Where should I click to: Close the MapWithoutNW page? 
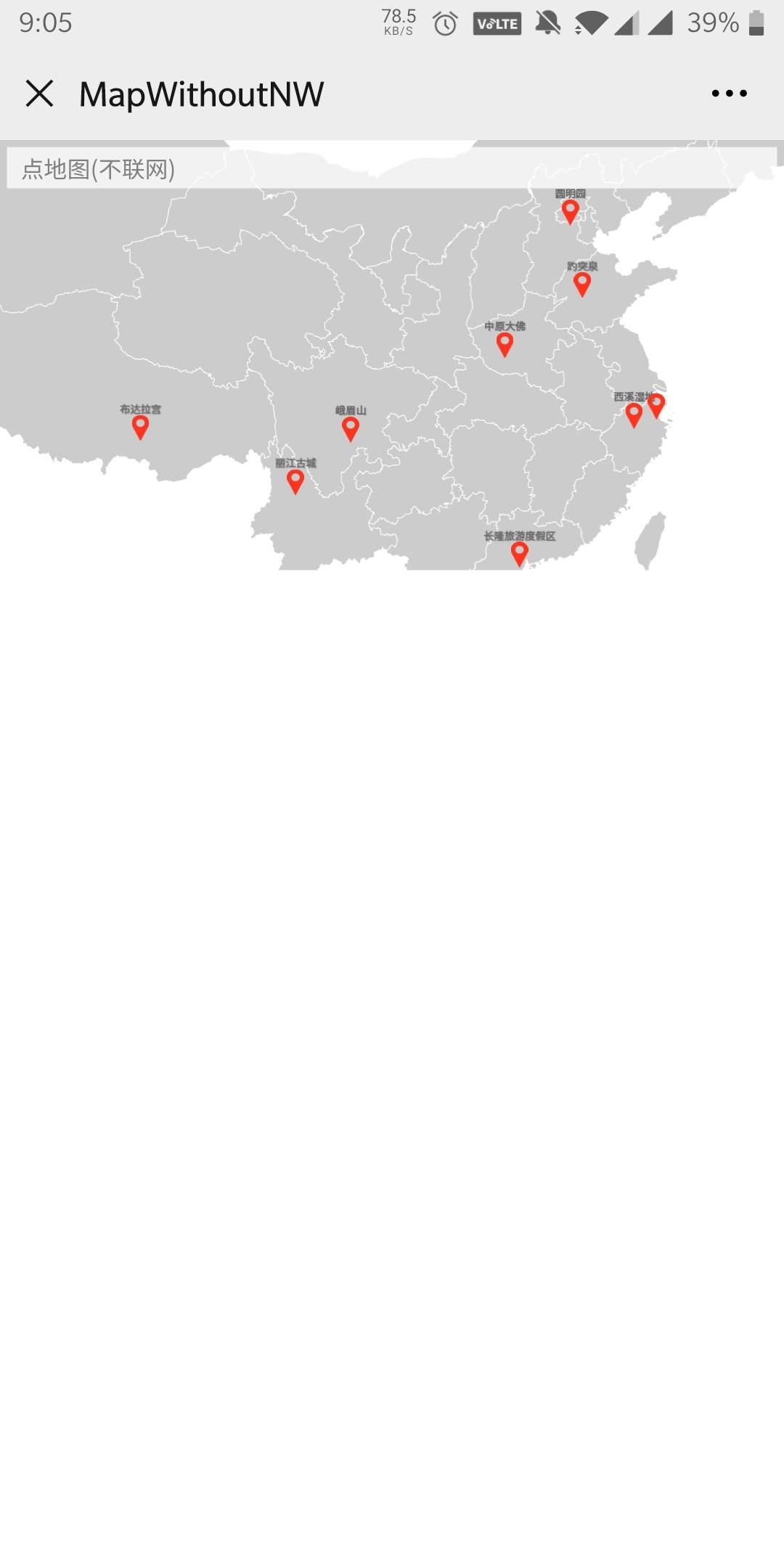tap(39, 94)
